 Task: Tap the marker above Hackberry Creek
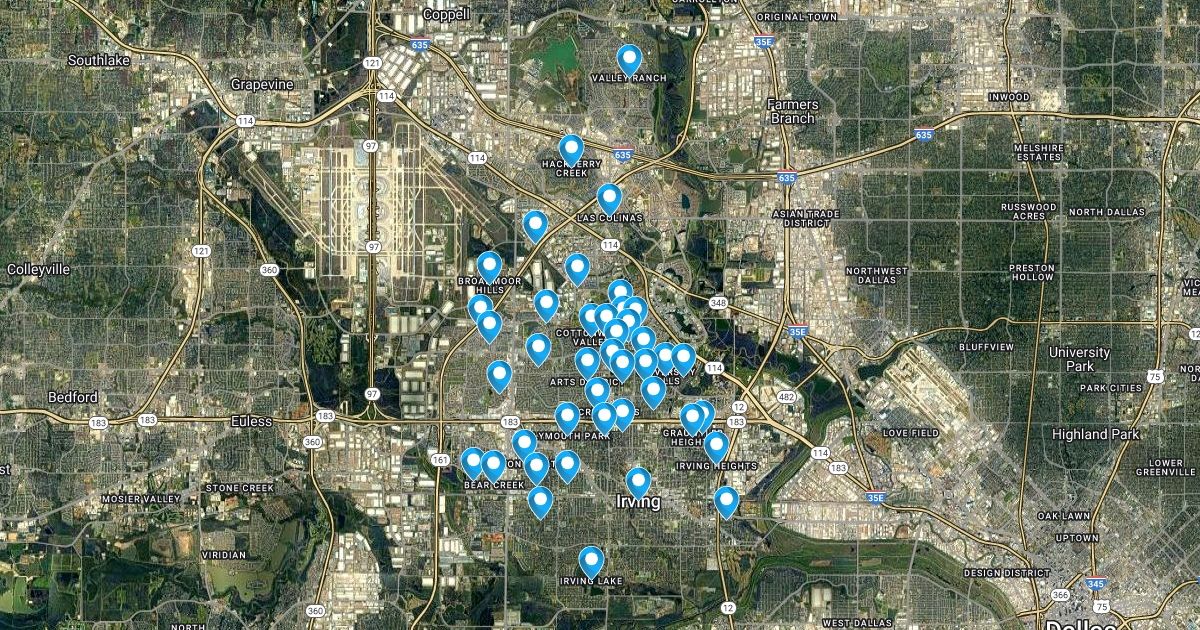point(571,149)
